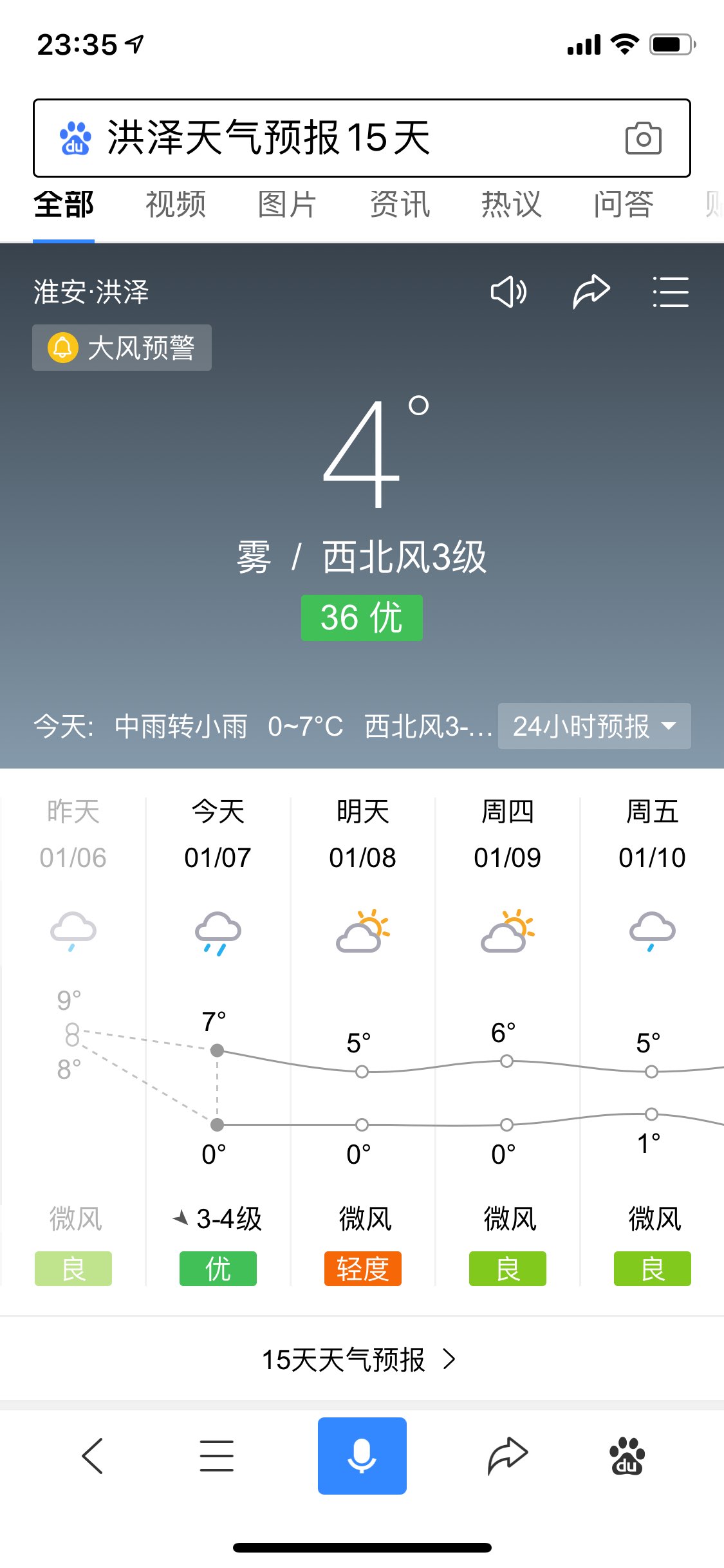The image size is (724, 1568).
Task: View the 36 优 air quality badge
Action: click(362, 618)
